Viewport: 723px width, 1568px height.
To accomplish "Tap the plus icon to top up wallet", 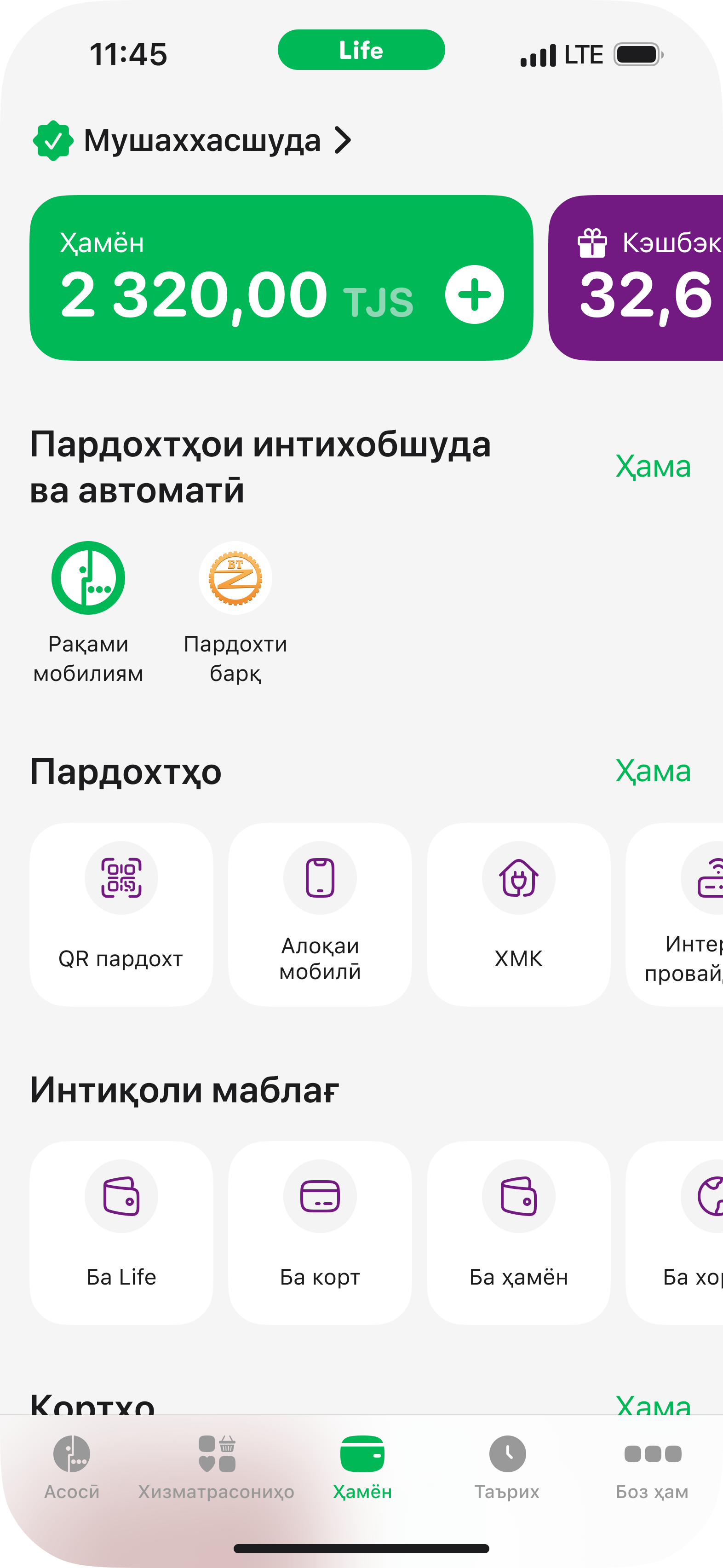I will (x=474, y=294).
